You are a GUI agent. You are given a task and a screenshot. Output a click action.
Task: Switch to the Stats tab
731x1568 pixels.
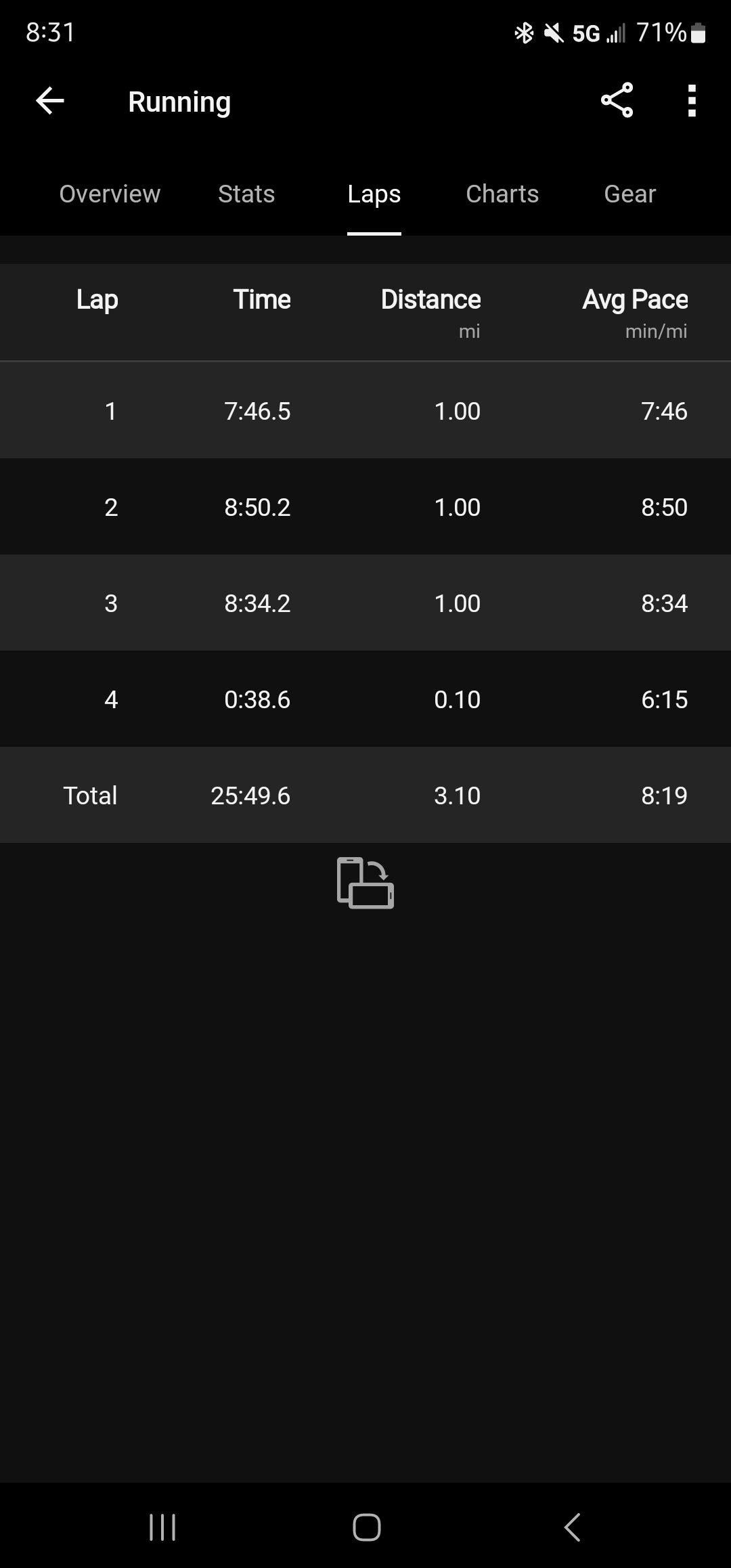[246, 194]
